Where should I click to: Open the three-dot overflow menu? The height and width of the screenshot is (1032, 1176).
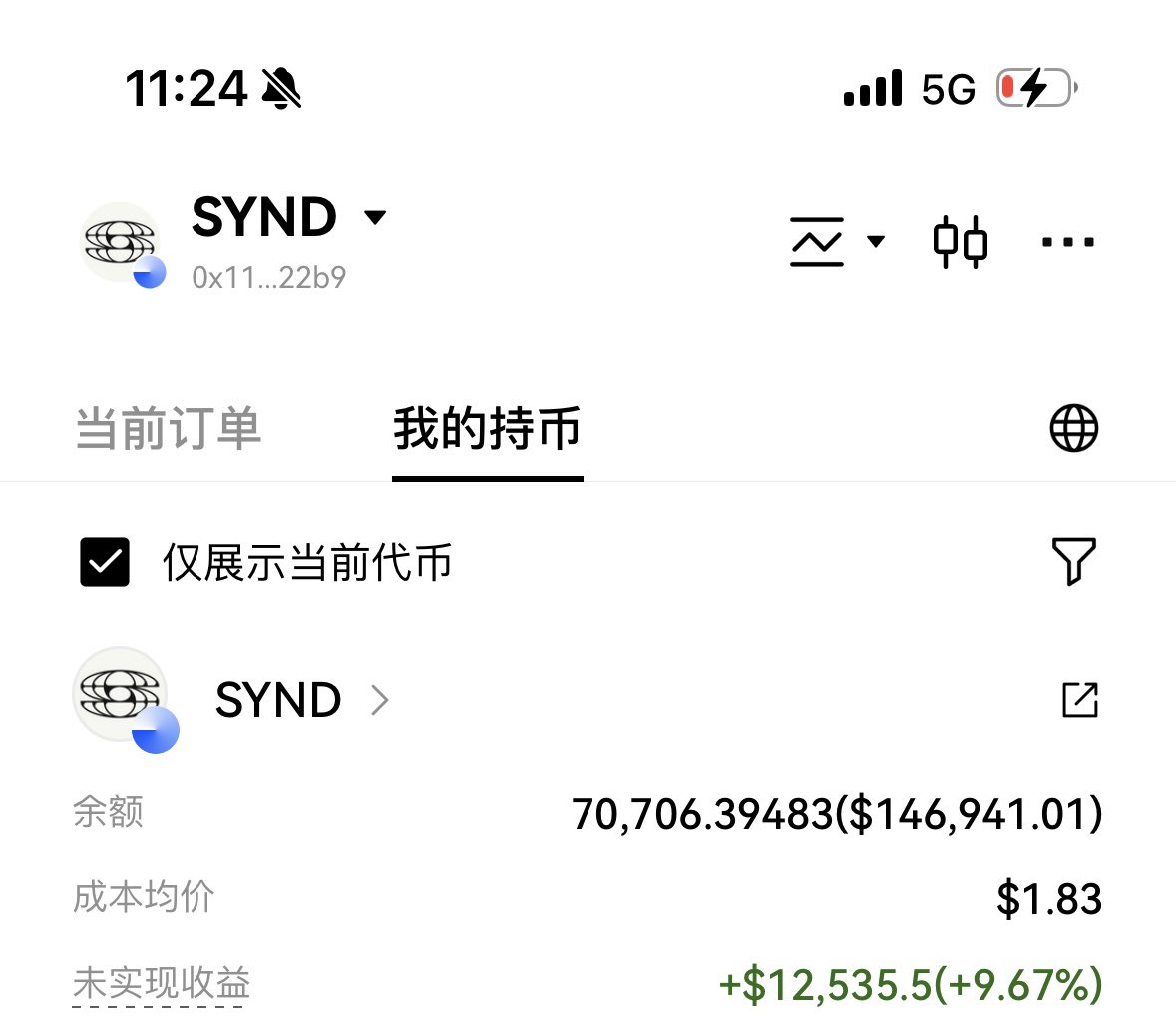[x=1067, y=242]
